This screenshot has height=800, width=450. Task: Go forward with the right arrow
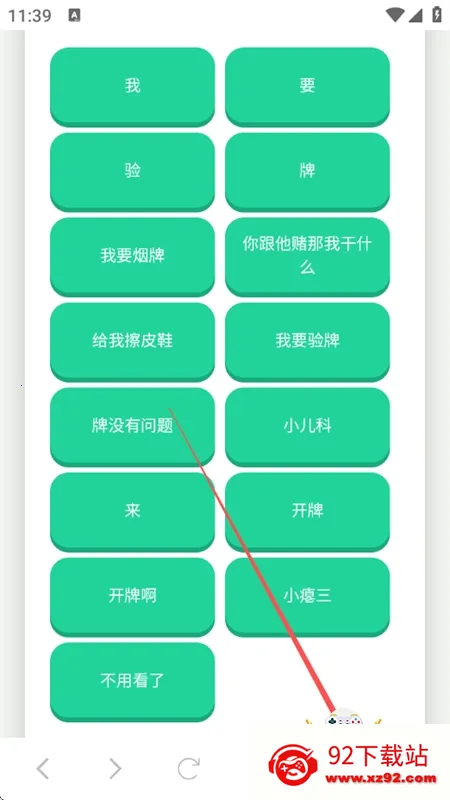pyautogui.click(x=115, y=768)
